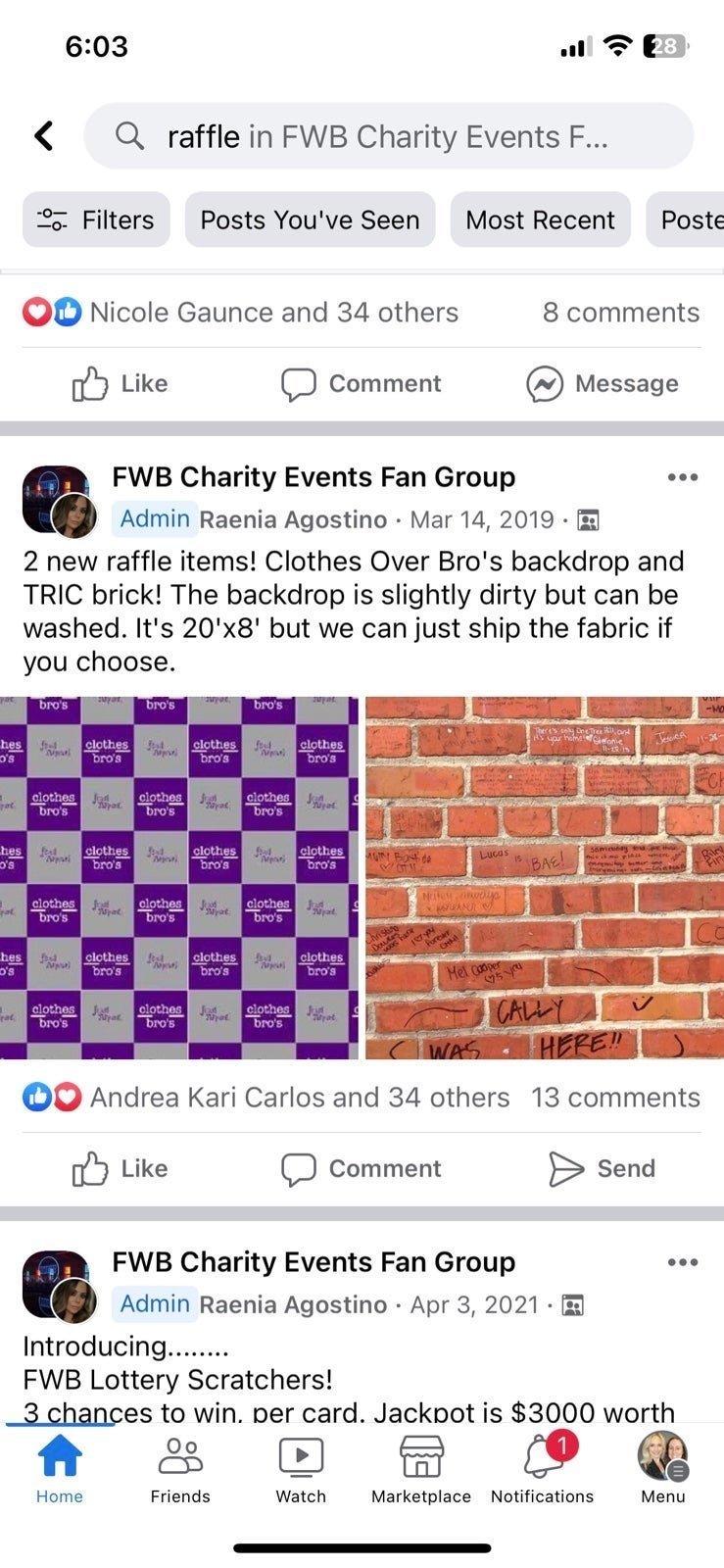Message about the Nicole Gaunce post

pos(602,383)
